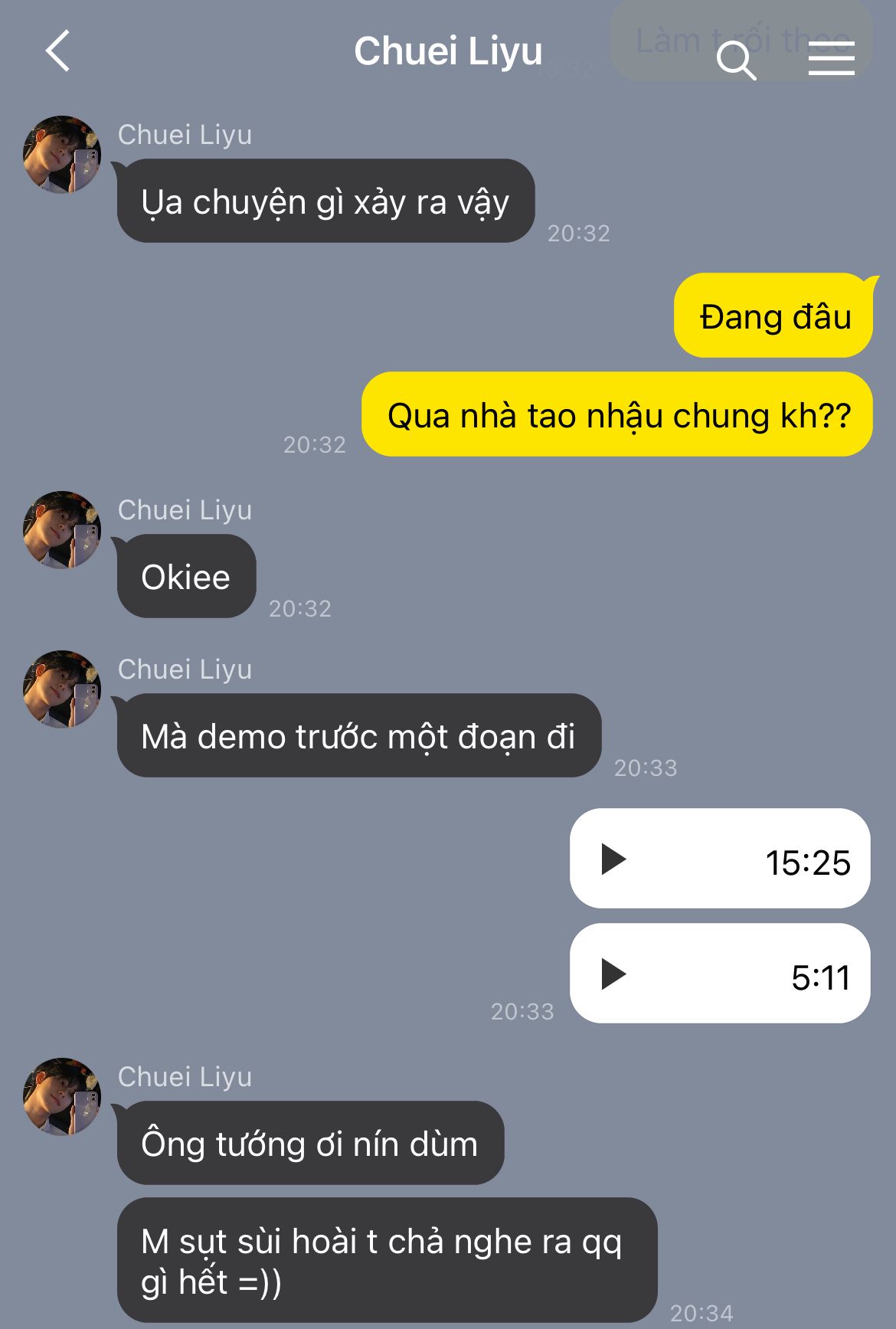Play the 15:25 voice message
The image size is (896, 1329).
point(613,859)
